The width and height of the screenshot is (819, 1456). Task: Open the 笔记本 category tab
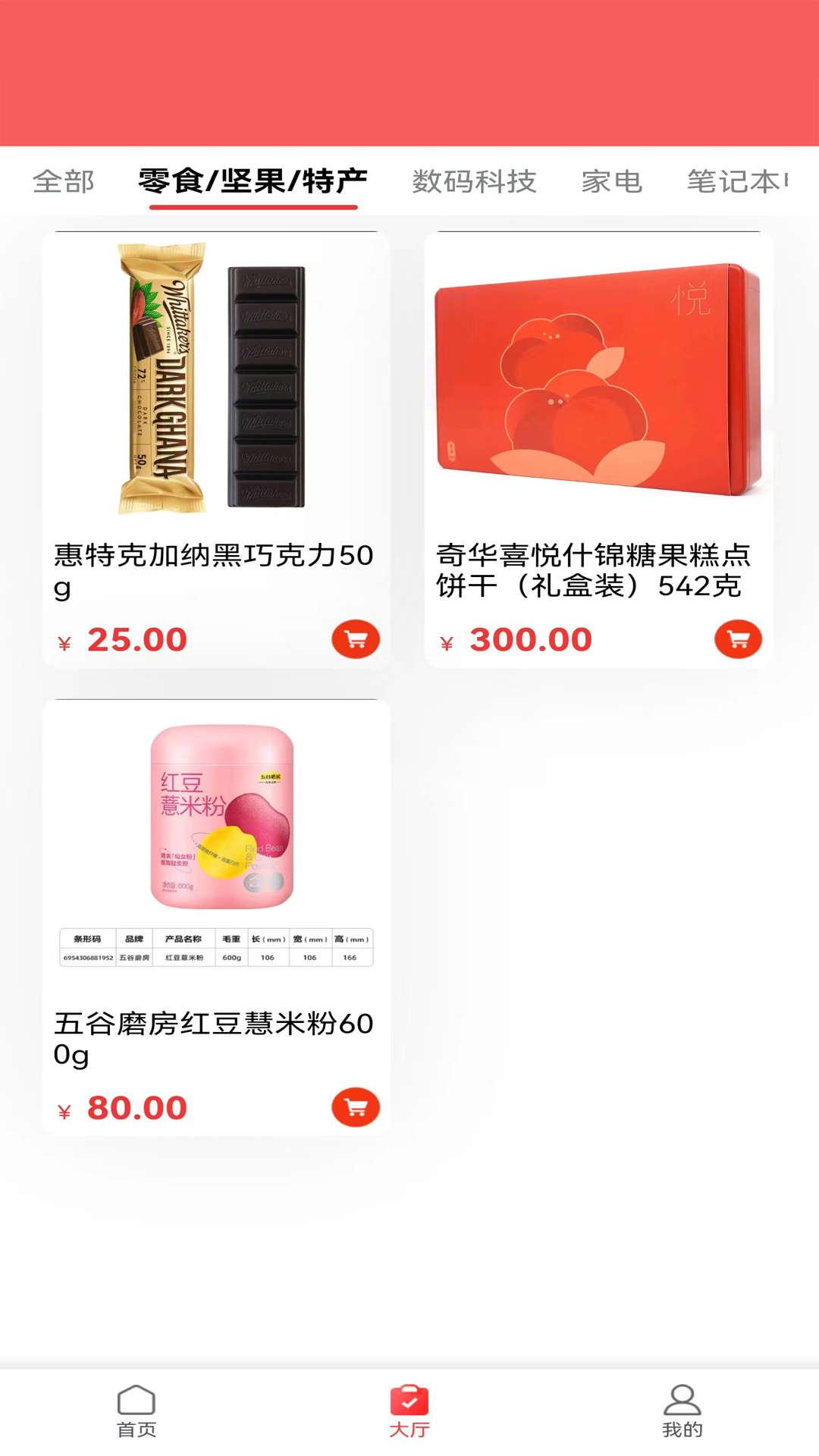point(736,182)
